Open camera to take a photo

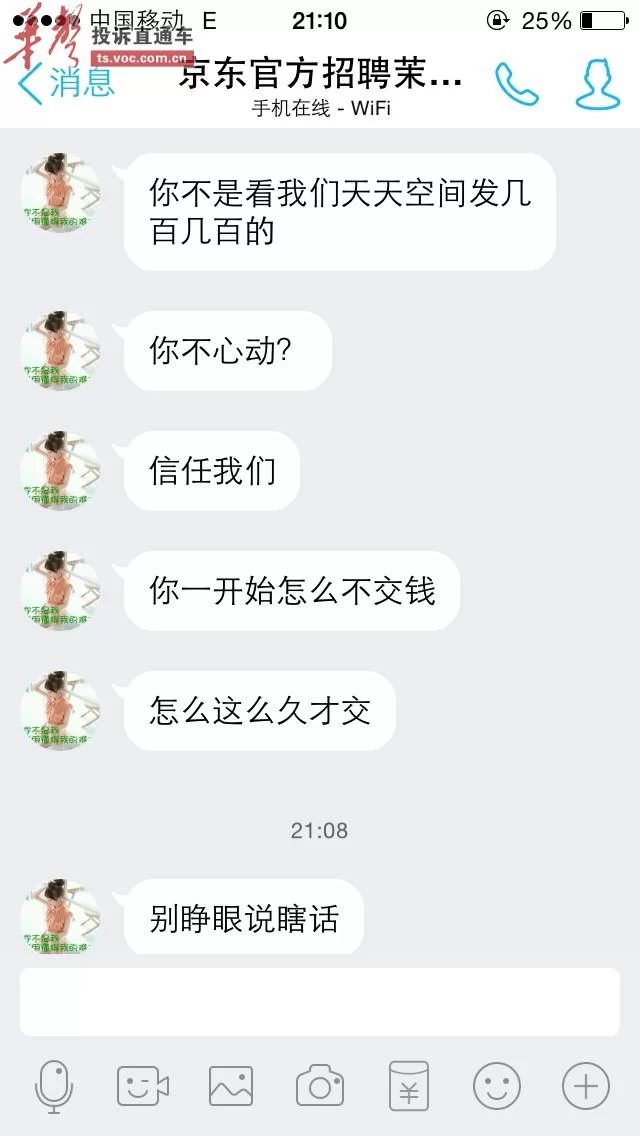coord(320,1087)
